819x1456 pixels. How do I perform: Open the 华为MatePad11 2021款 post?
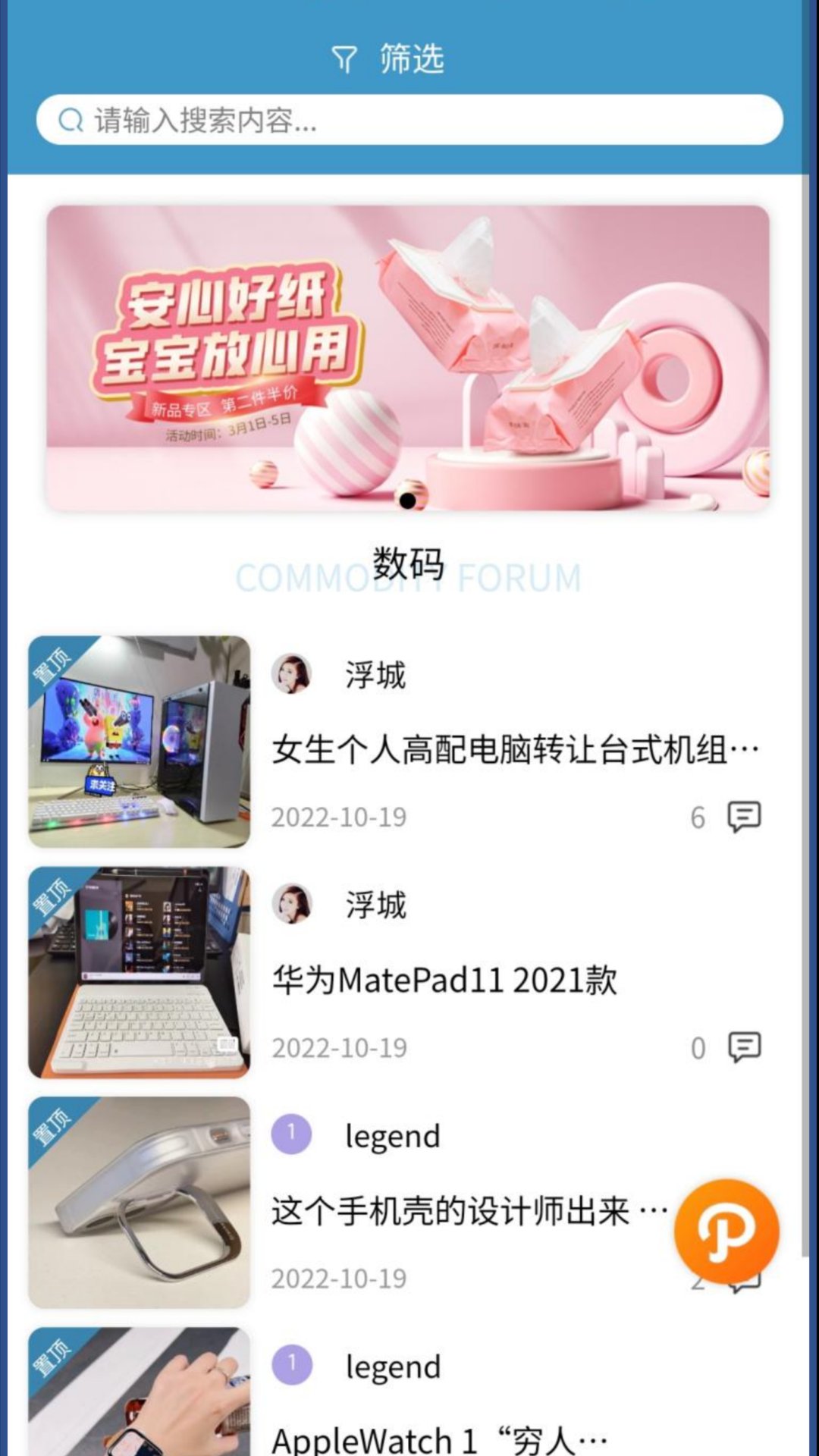pos(444,980)
